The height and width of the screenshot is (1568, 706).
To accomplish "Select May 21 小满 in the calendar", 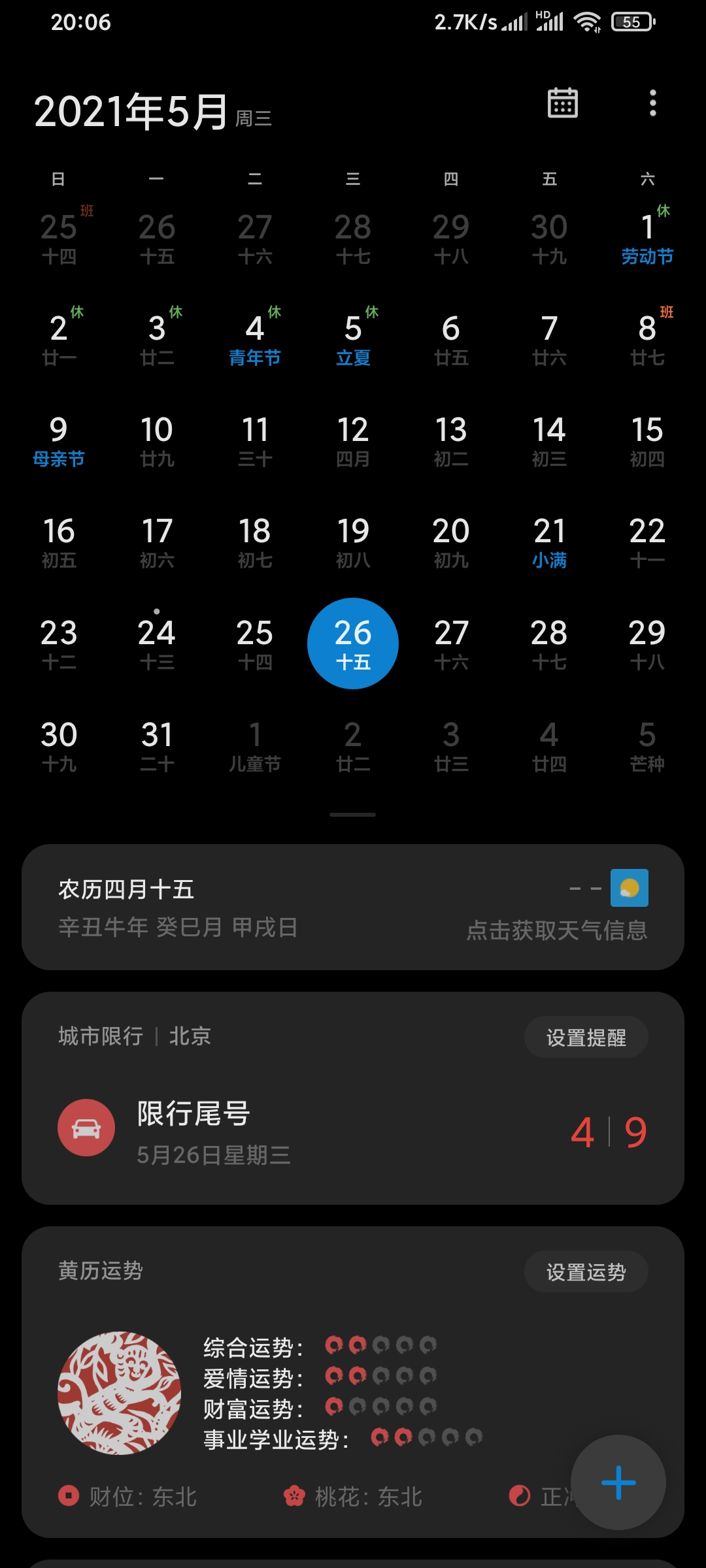I will 549,542.
